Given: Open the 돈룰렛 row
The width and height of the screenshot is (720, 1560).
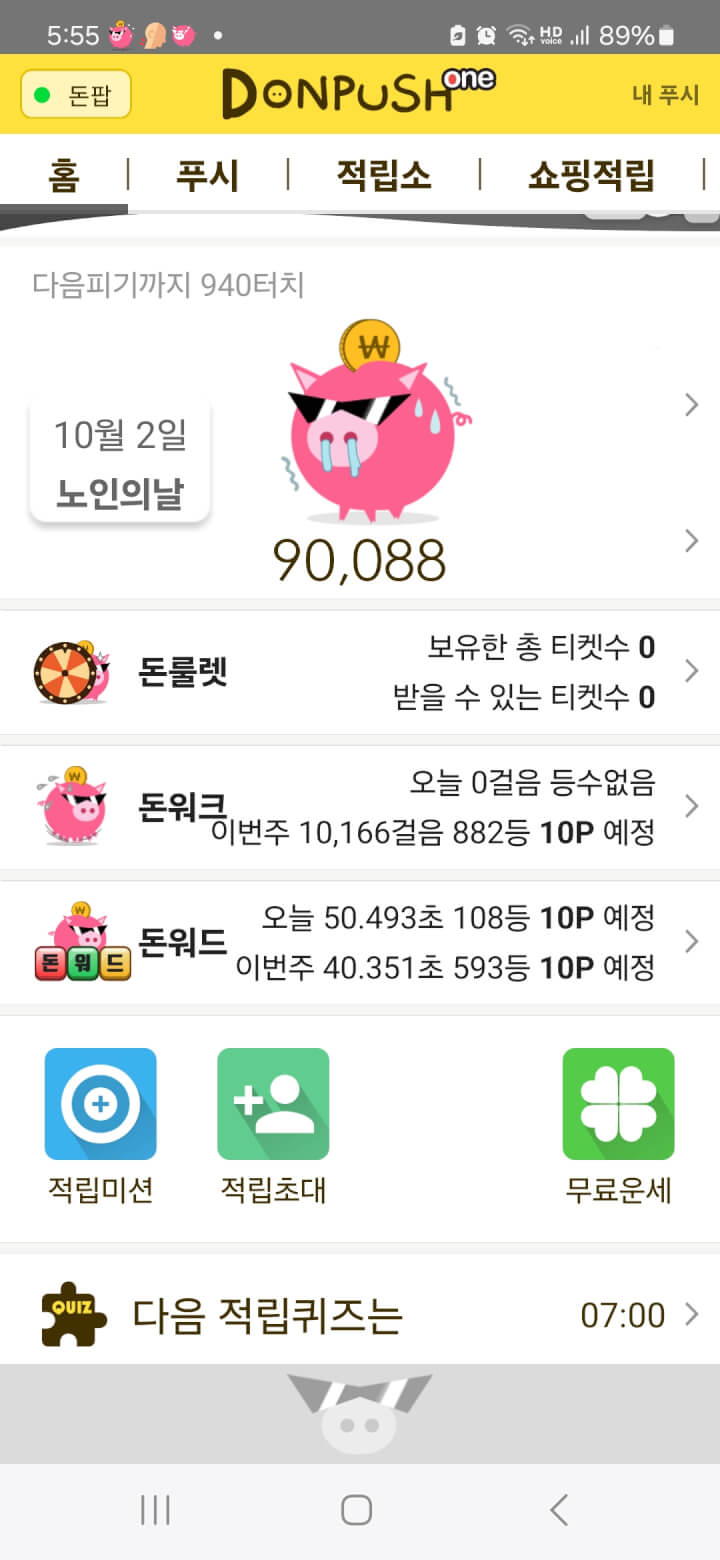Looking at the screenshot, I should (360, 672).
